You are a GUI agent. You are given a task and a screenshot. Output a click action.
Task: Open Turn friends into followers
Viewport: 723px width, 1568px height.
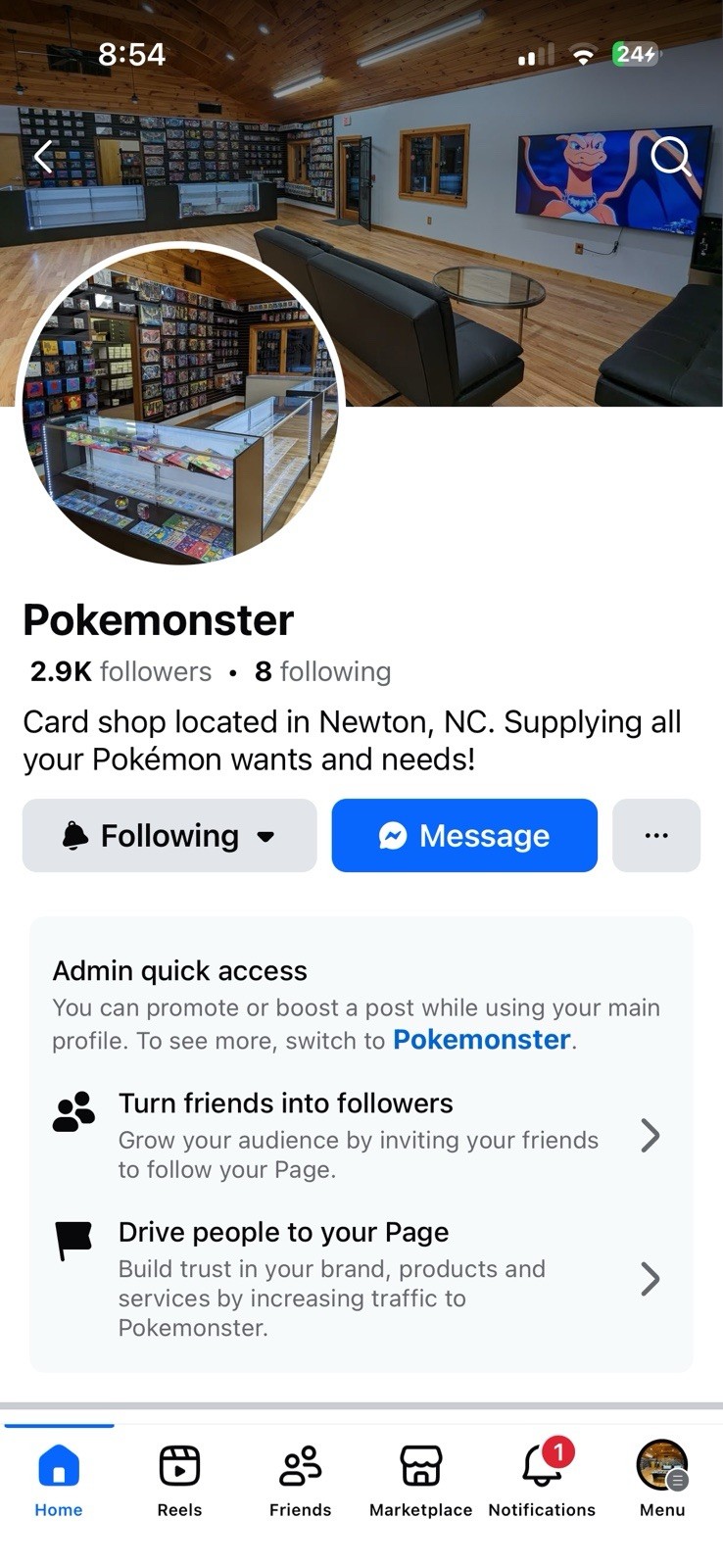pyautogui.click(x=357, y=1135)
